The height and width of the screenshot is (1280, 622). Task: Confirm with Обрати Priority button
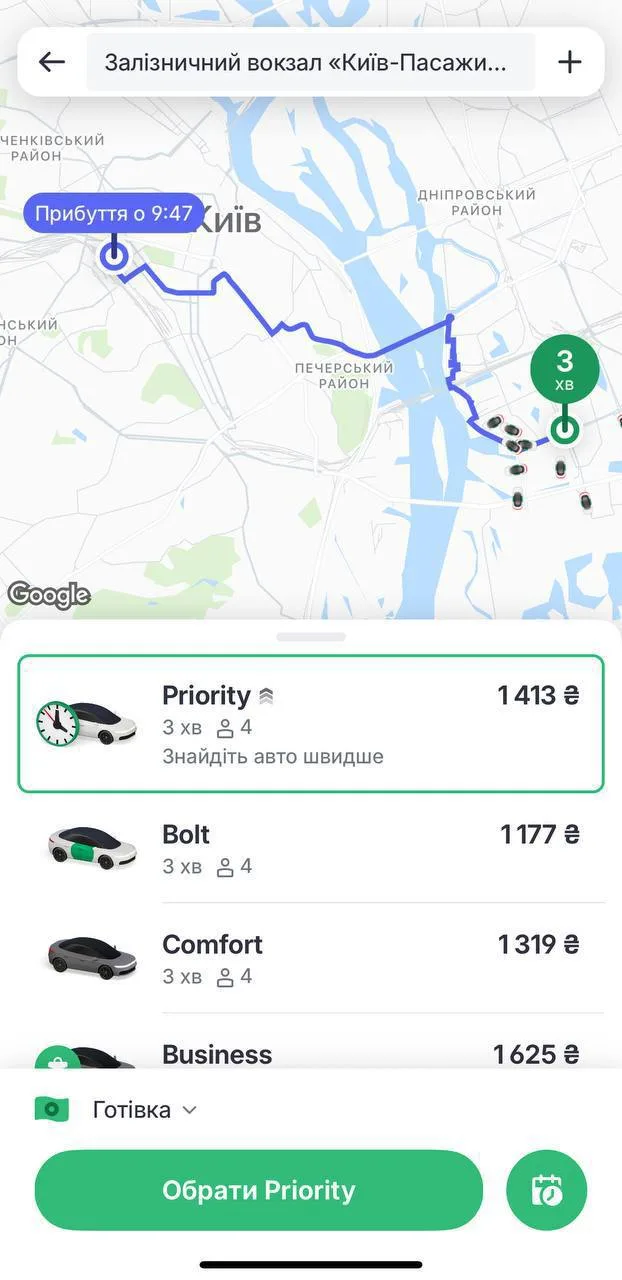tap(258, 1190)
